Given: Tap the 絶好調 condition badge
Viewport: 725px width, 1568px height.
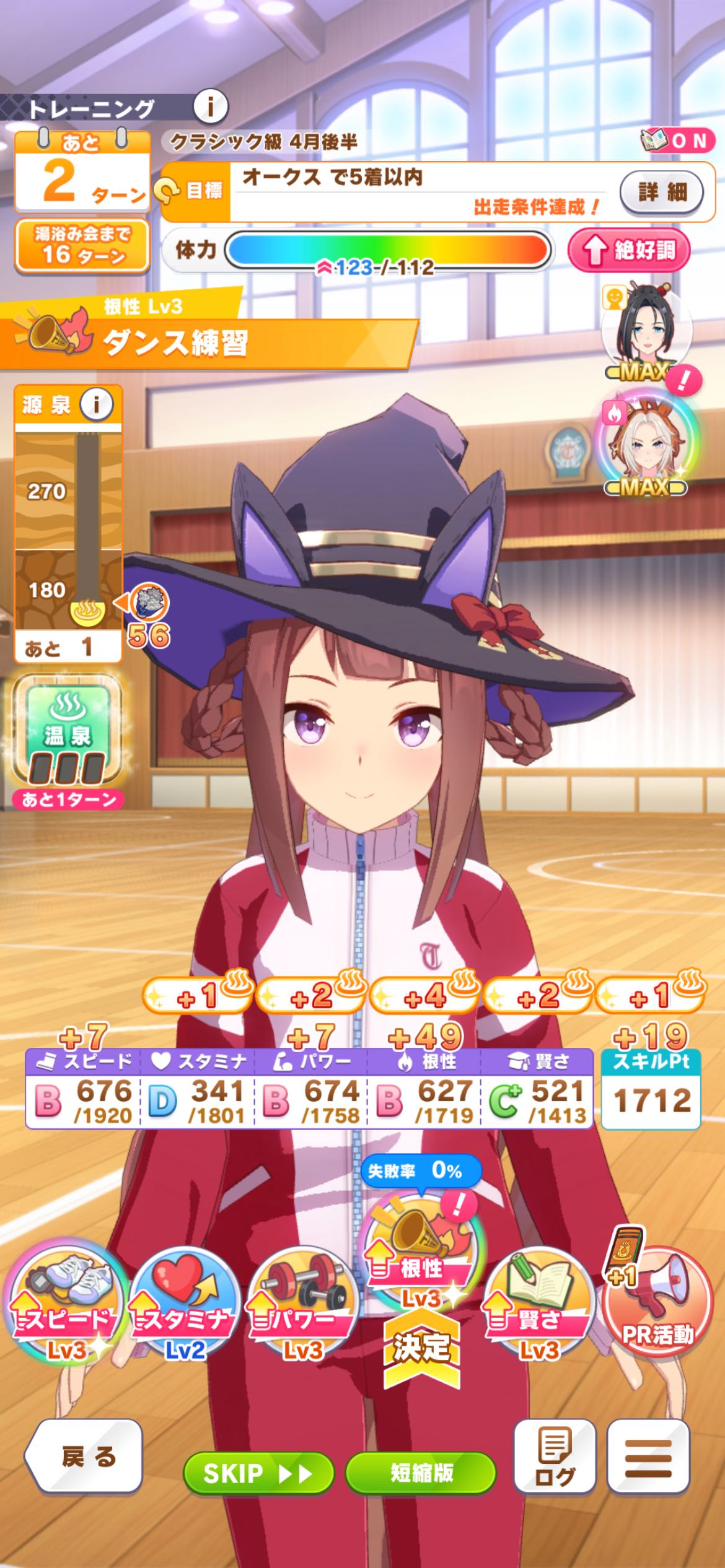Looking at the screenshot, I should pos(630,250).
